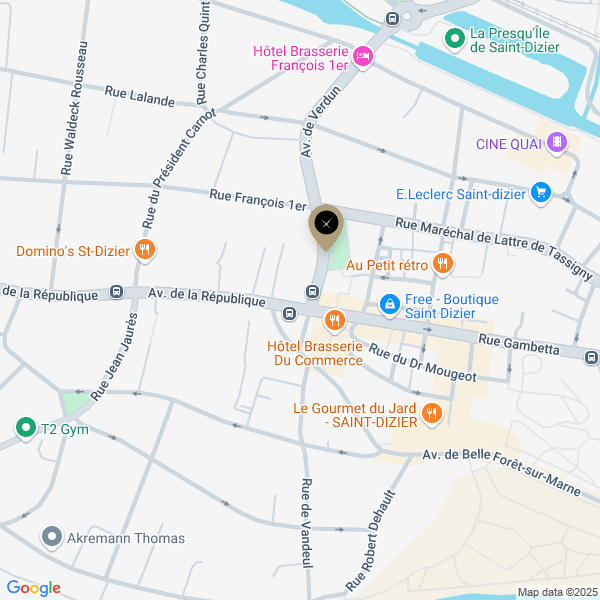Screen dimensions: 600x600
Task: Select the Hôtel Brasserie François 1er marker
Action: tap(364, 57)
